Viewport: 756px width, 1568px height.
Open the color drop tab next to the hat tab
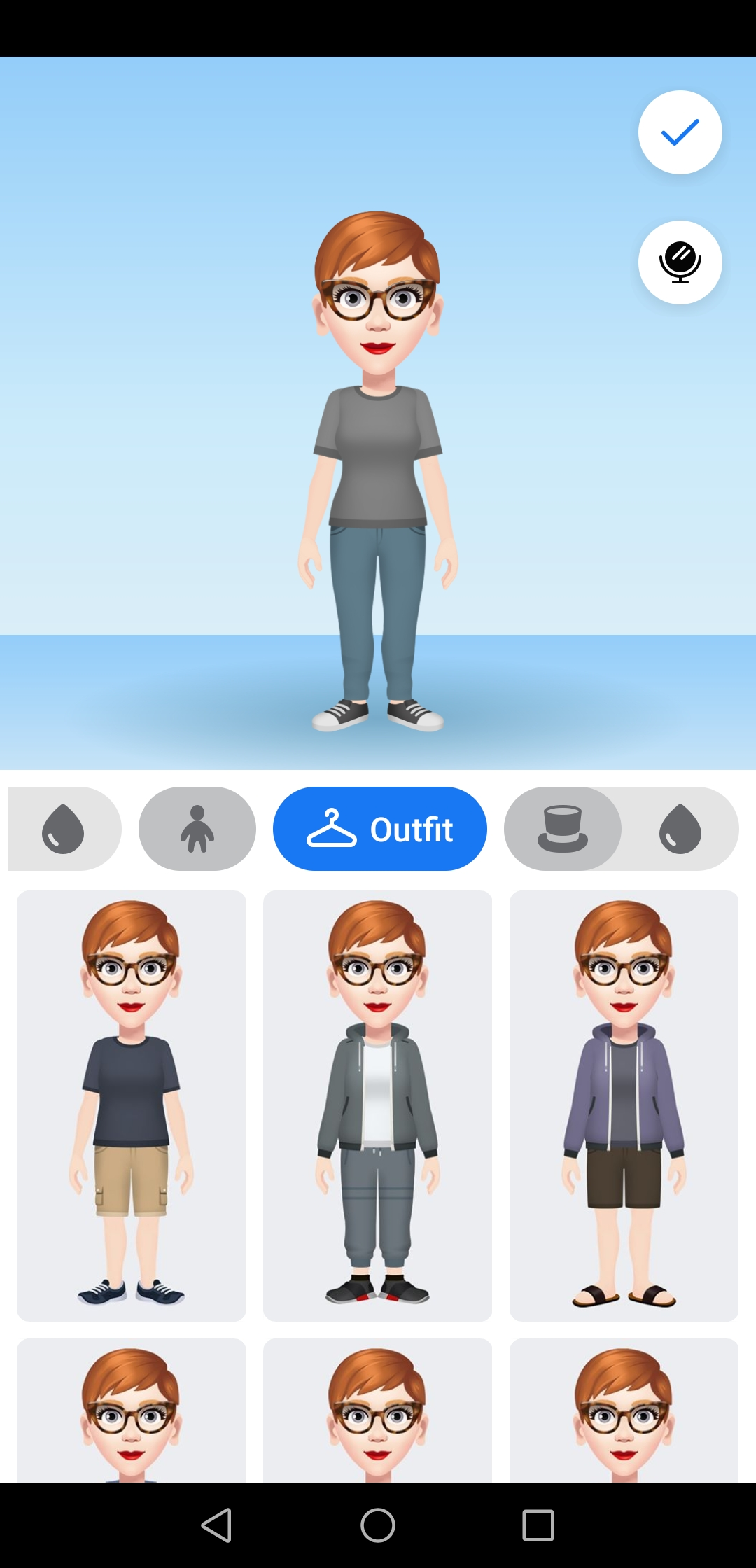click(680, 829)
